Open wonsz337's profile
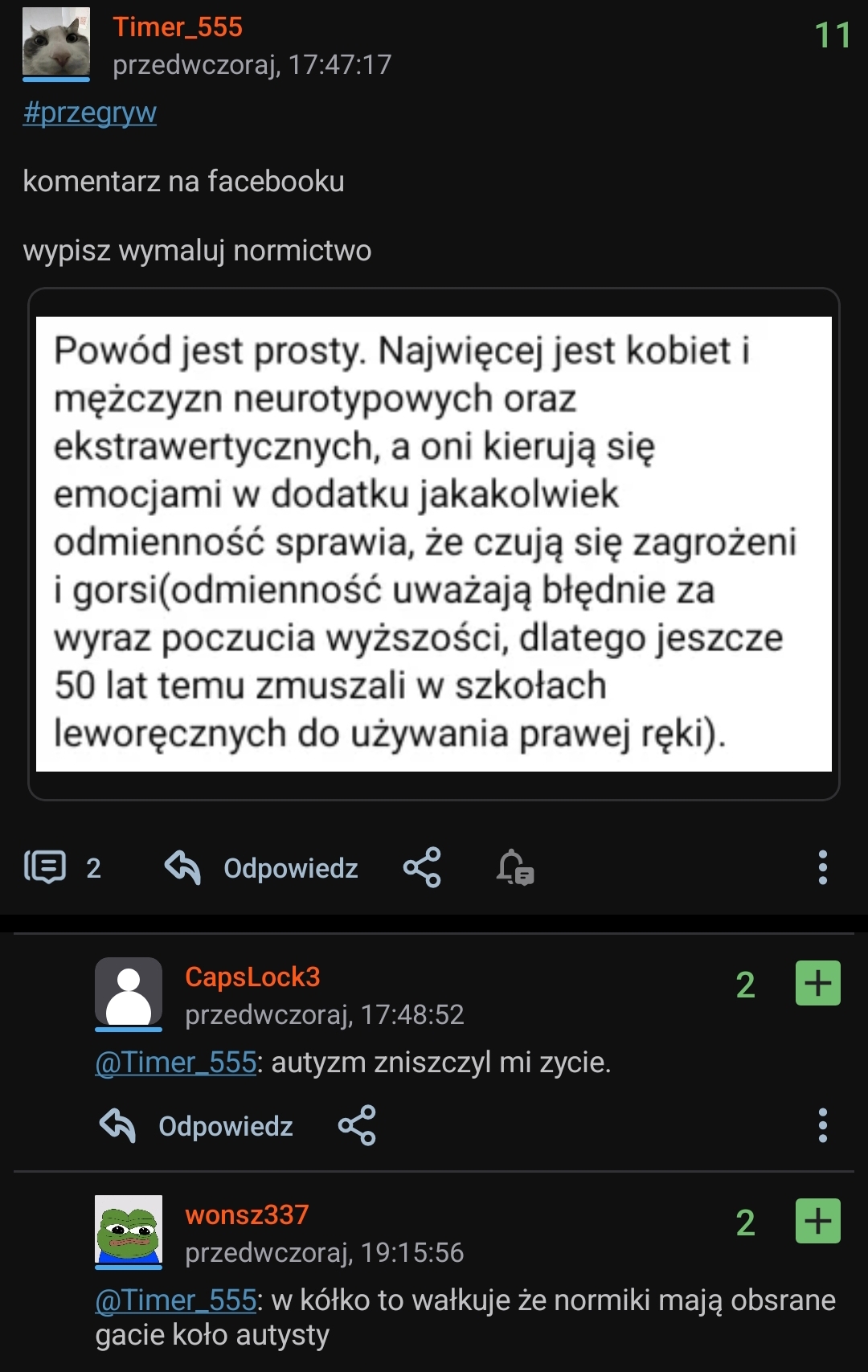This screenshot has height=1372, width=868. pos(247,1214)
